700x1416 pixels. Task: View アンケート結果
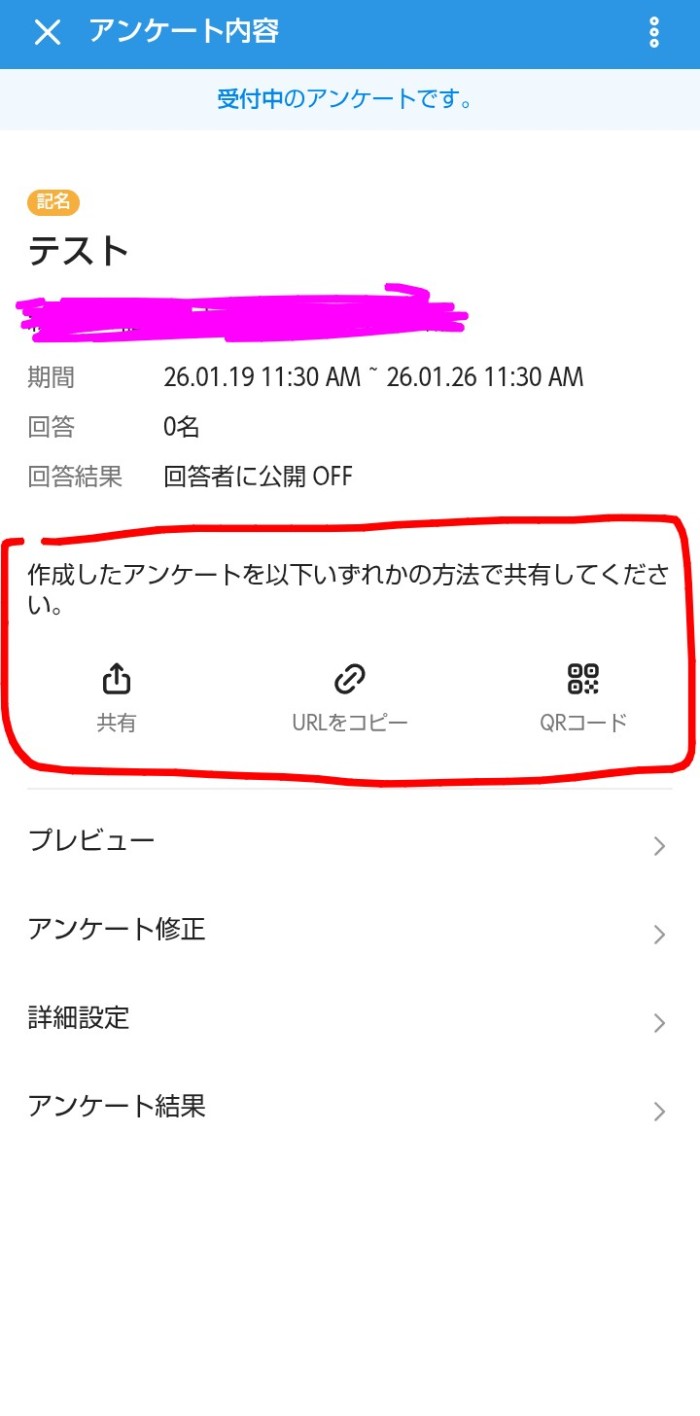(348, 1108)
